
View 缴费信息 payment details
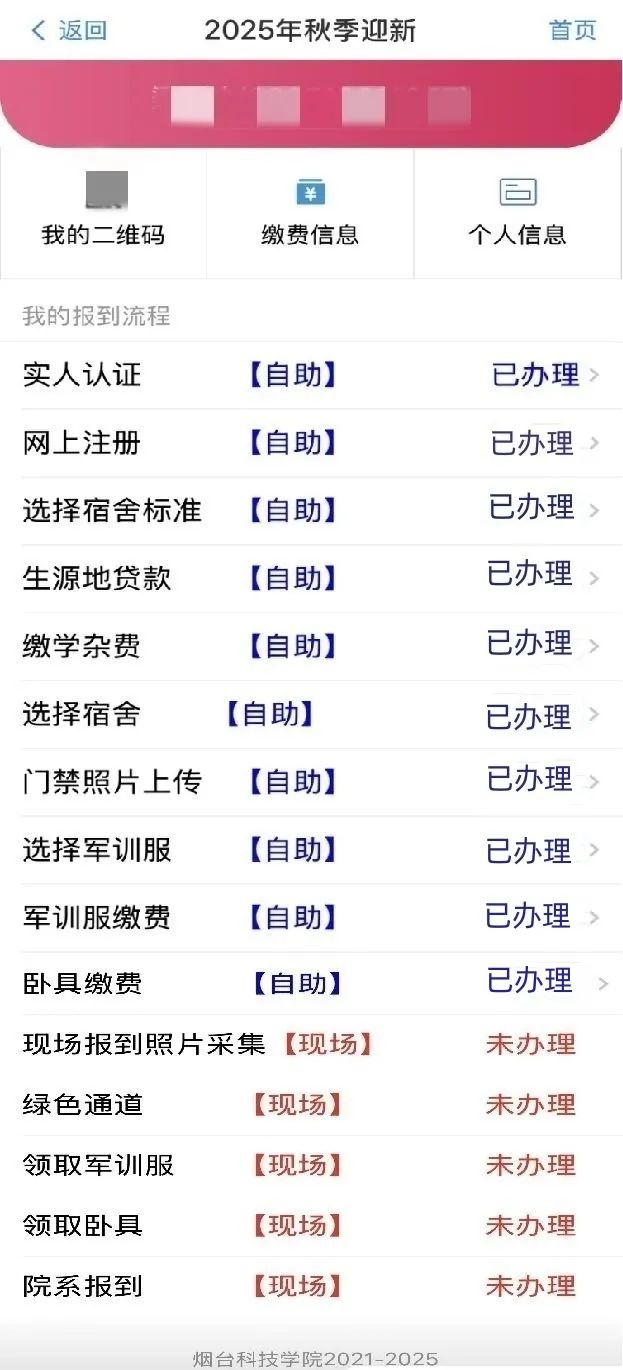pos(310,212)
